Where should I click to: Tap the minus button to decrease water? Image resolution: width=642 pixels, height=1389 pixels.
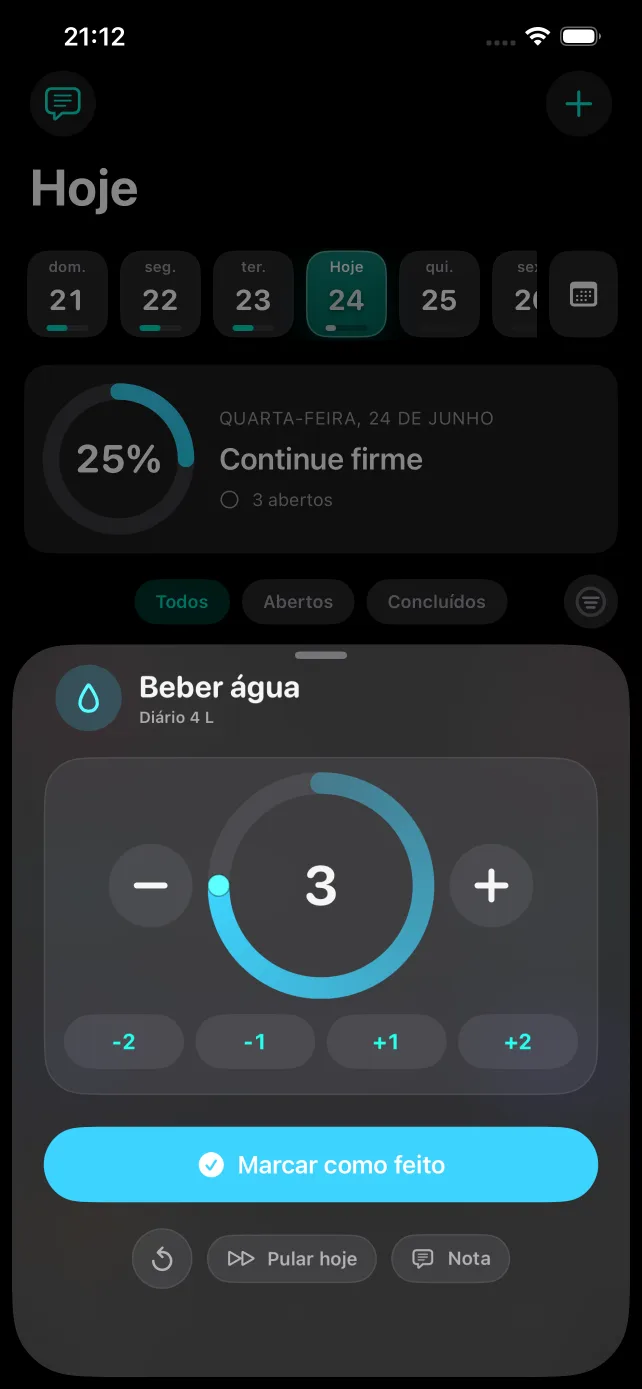coord(150,886)
